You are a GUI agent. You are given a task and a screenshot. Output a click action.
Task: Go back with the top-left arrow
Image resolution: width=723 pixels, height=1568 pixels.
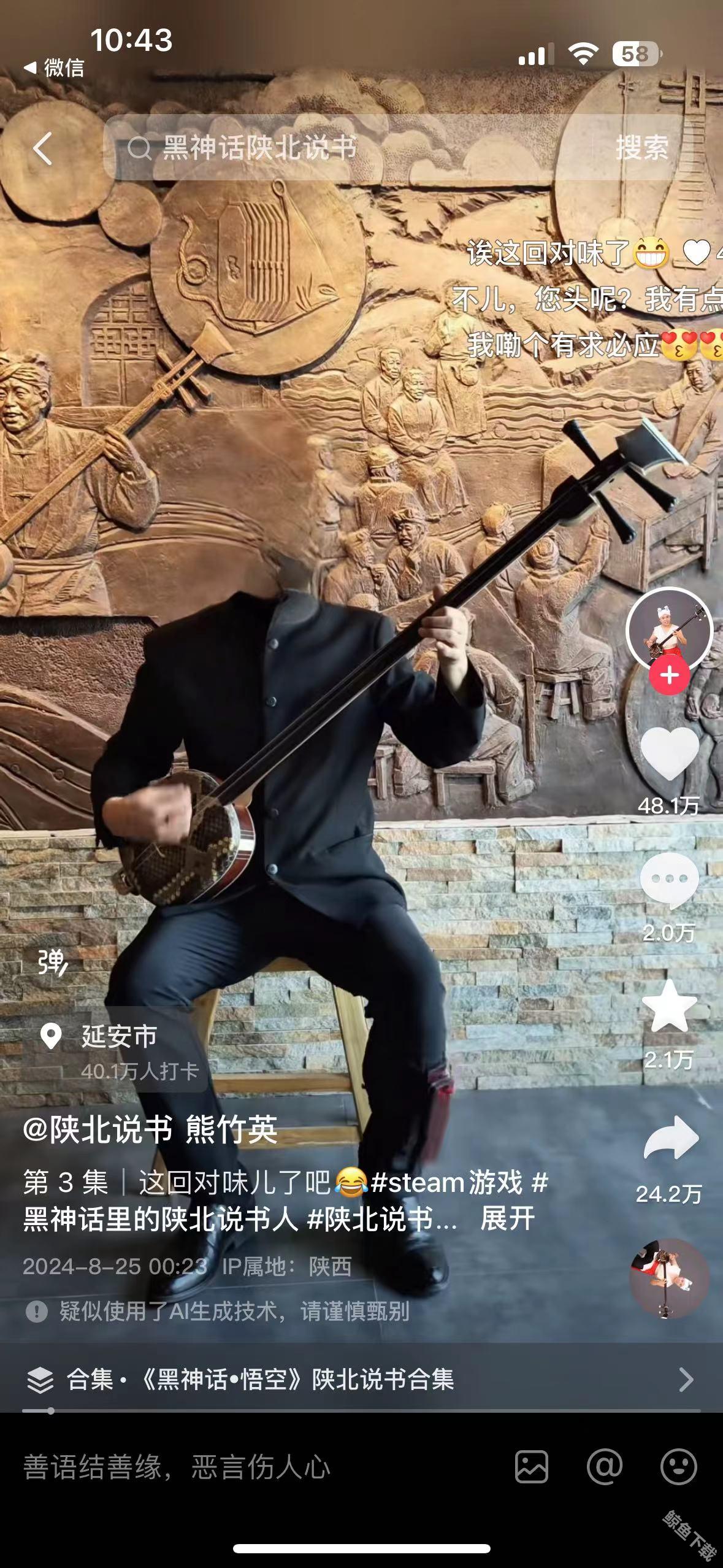(x=43, y=148)
